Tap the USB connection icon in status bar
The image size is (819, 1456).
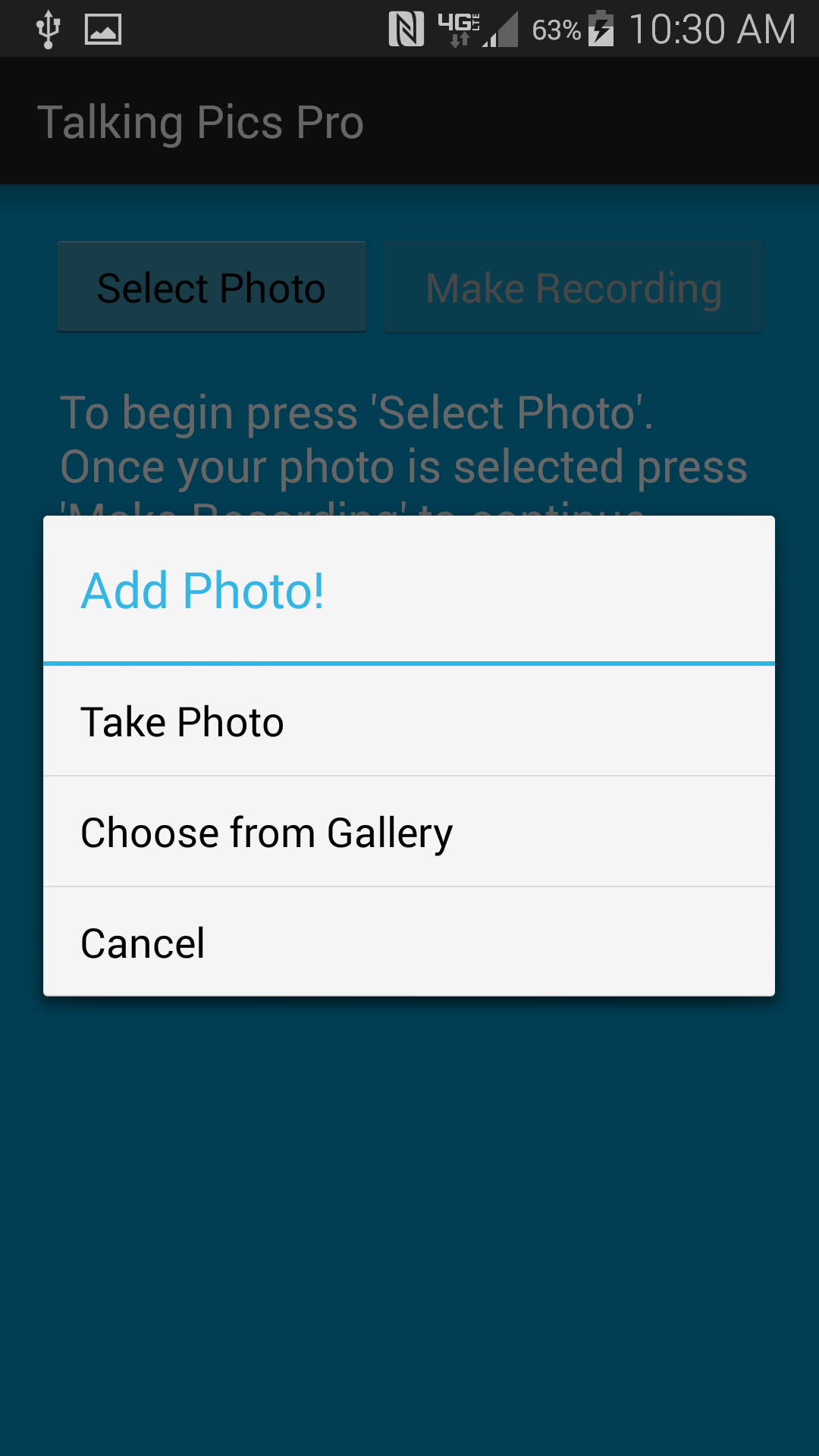pos(47,29)
